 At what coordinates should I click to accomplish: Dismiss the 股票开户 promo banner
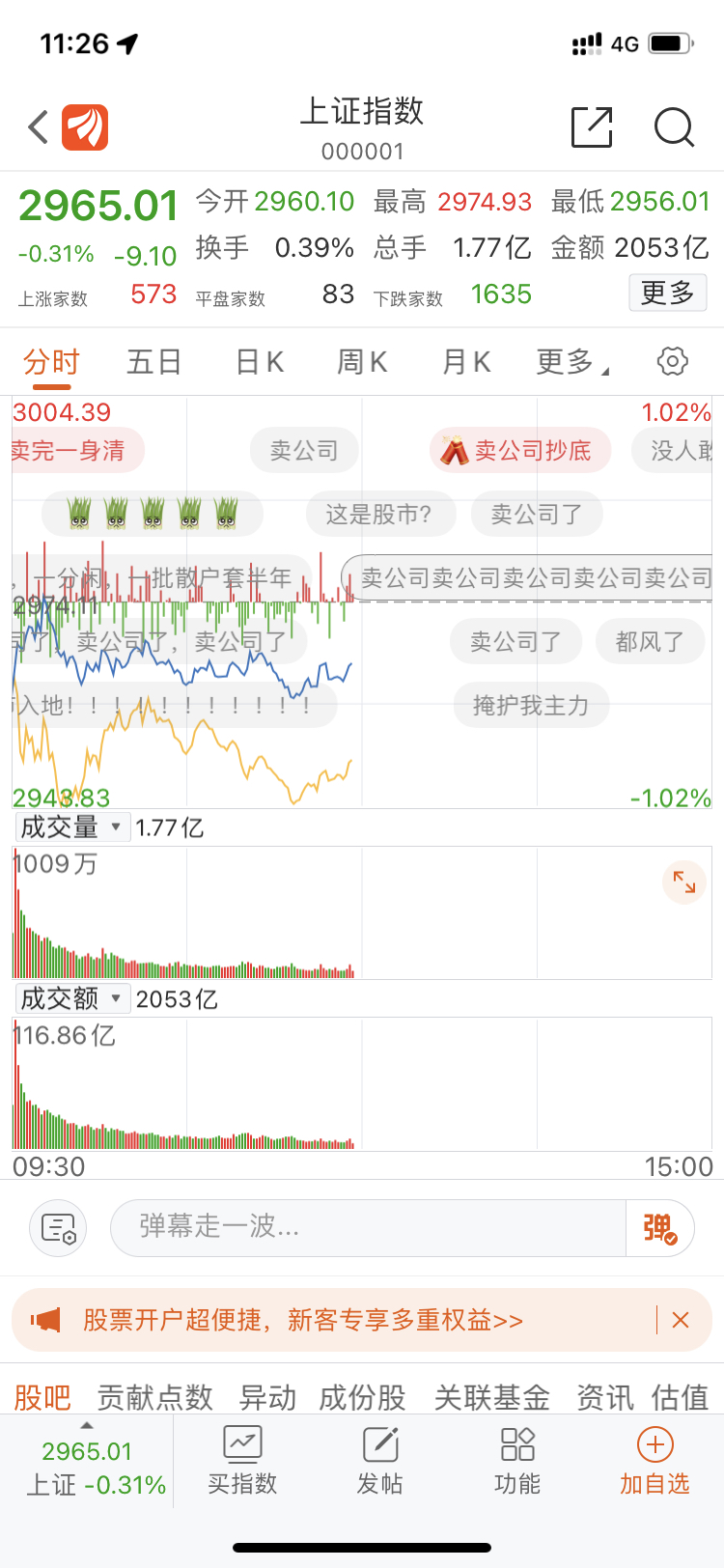(681, 1320)
